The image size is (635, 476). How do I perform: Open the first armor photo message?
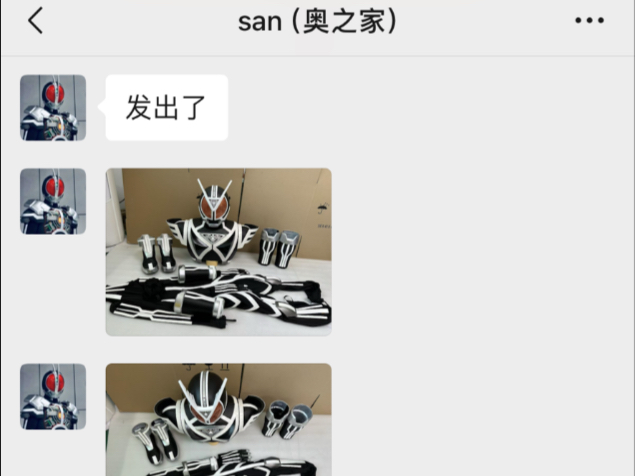point(218,251)
